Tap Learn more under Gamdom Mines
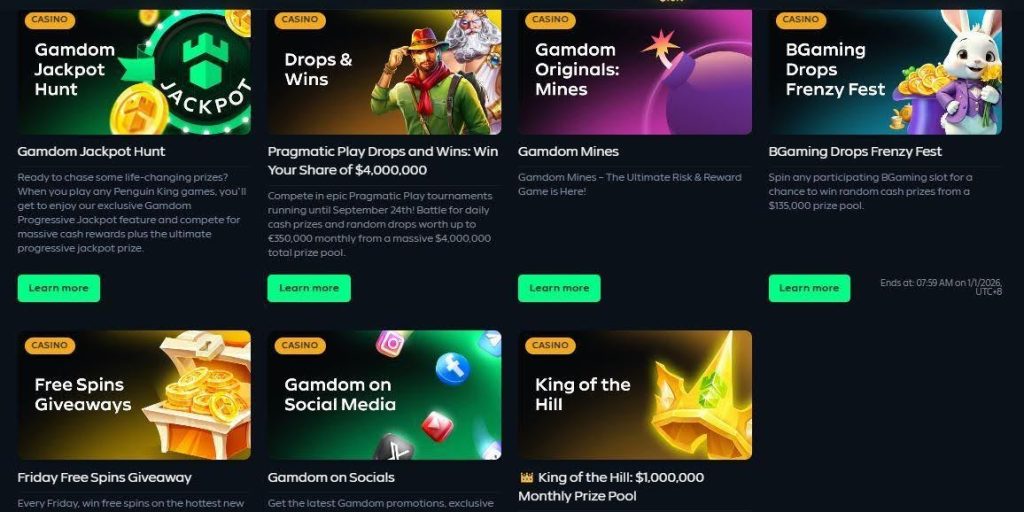The width and height of the screenshot is (1024, 512). click(559, 288)
